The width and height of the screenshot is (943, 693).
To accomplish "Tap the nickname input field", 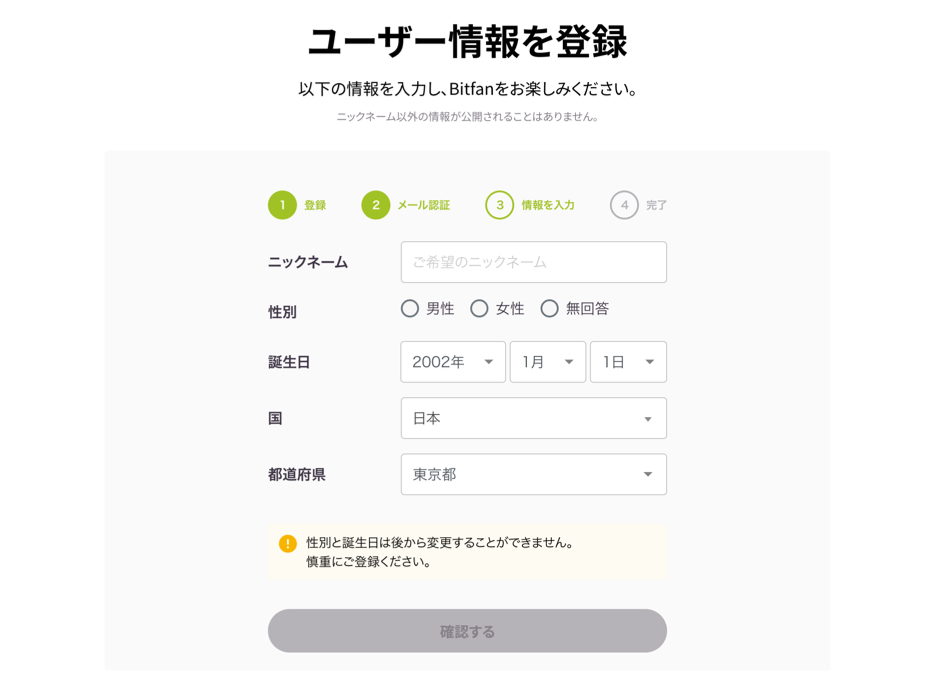I will click(x=533, y=262).
